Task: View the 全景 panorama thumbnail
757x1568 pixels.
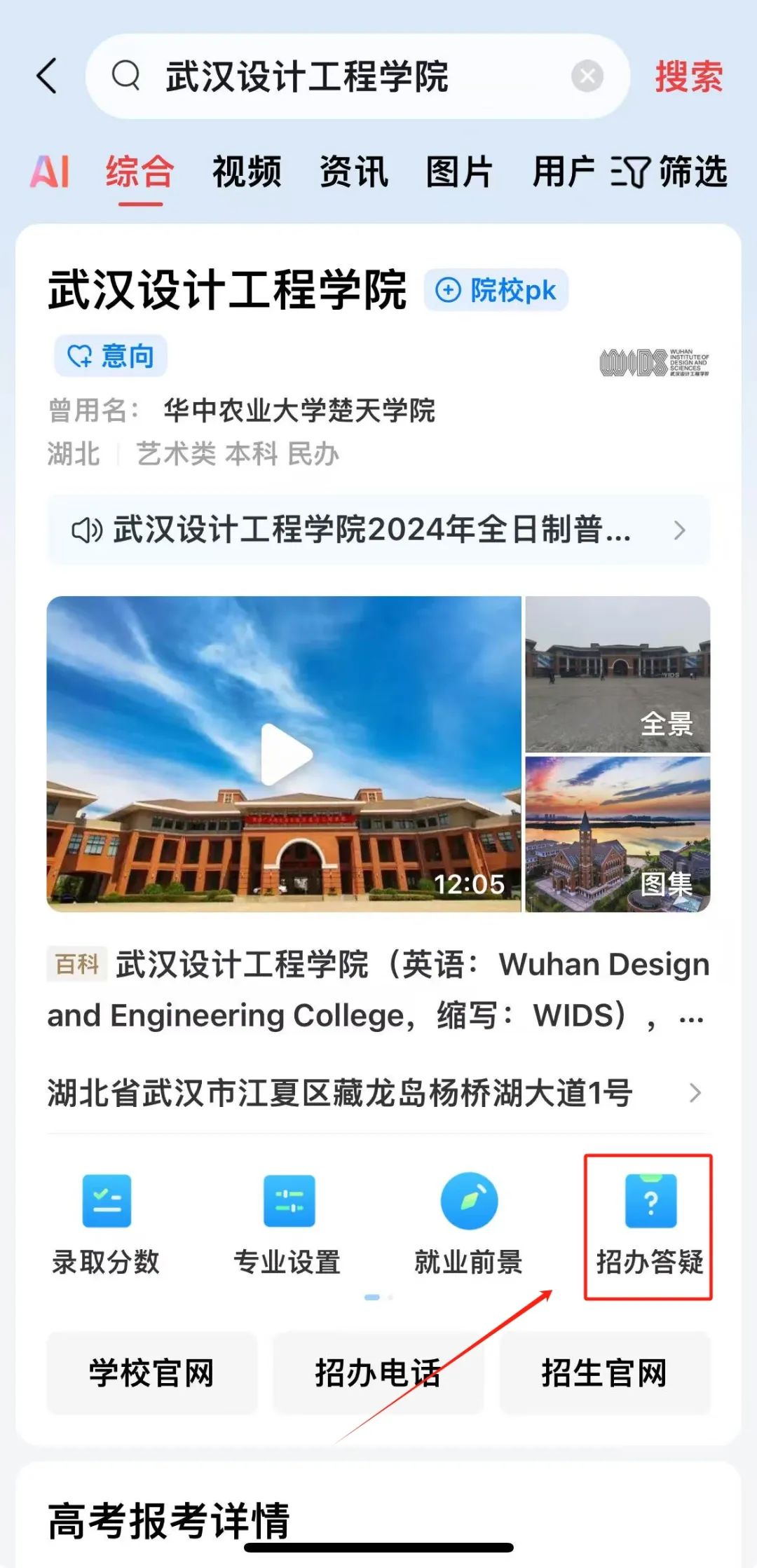Action: tap(618, 674)
